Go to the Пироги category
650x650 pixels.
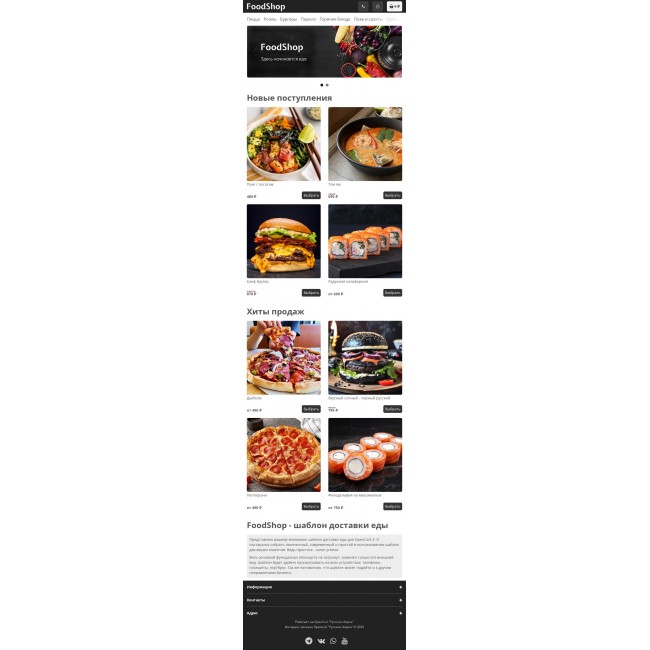308,19
